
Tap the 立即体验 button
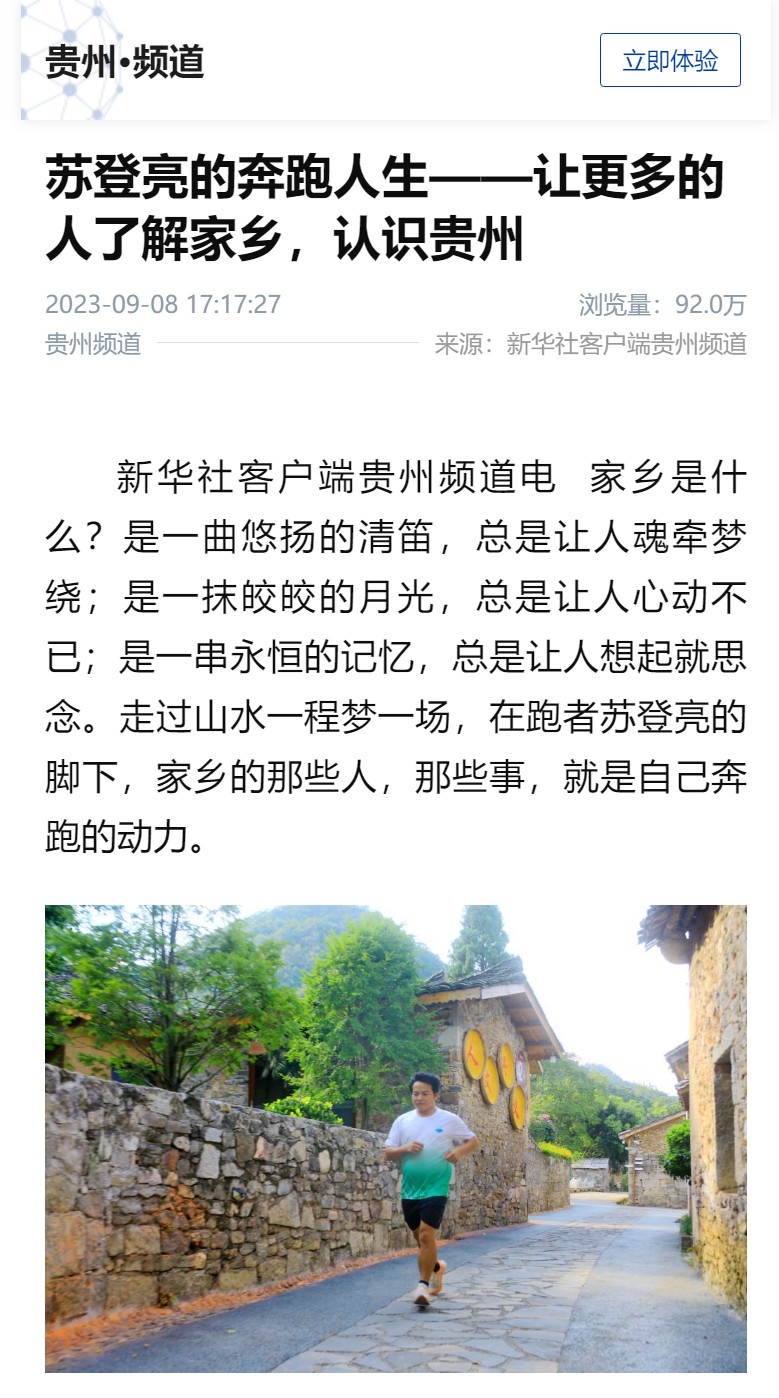[x=670, y=61]
